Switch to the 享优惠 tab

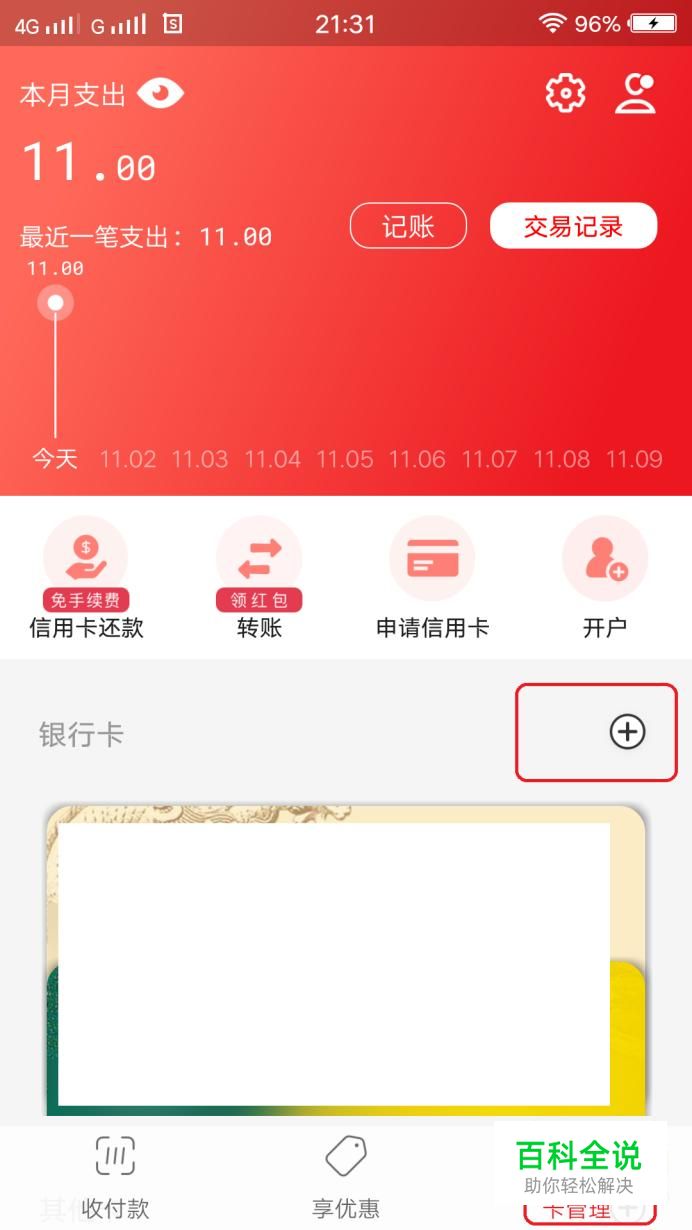pos(346,1178)
